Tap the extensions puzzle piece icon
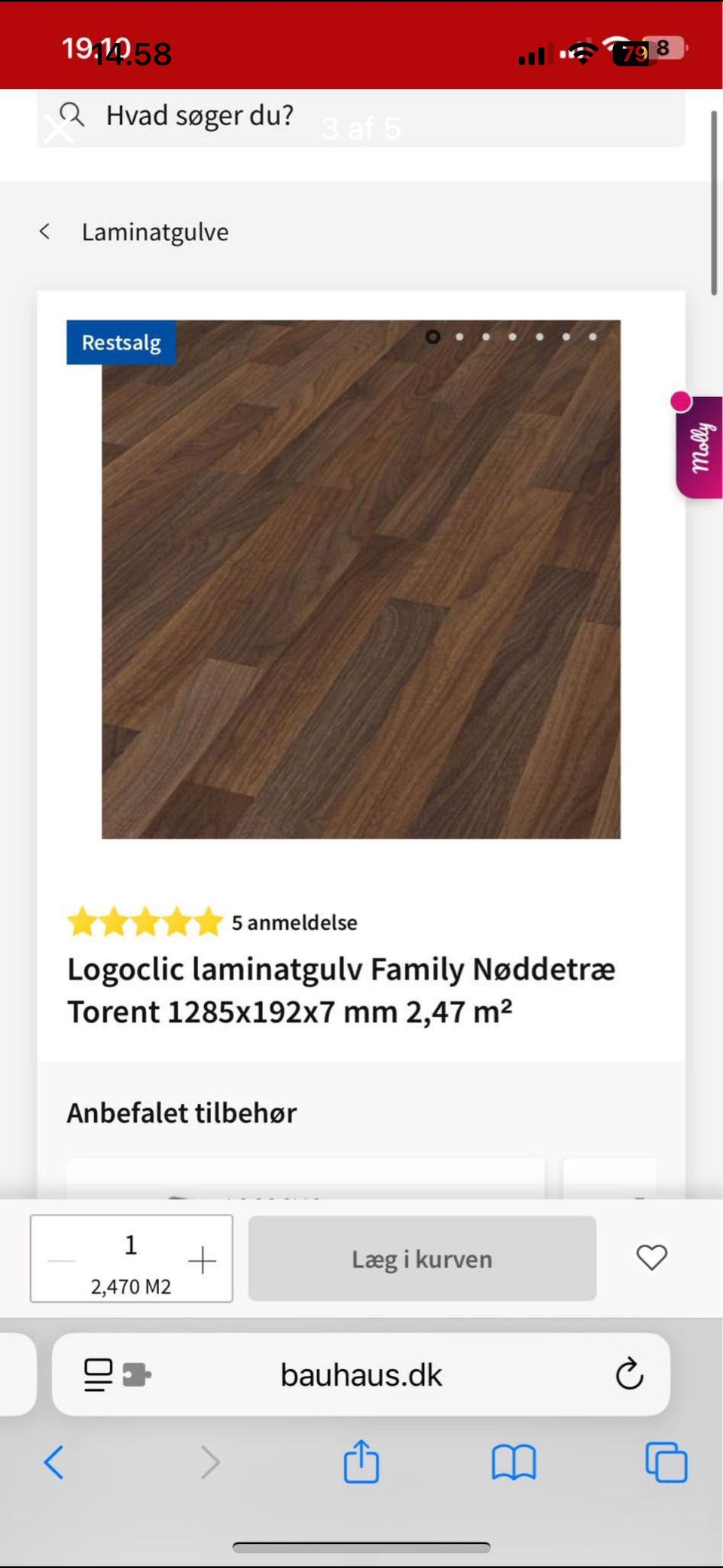The width and height of the screenshot is (723, 1568). (x=136, y=1374)
